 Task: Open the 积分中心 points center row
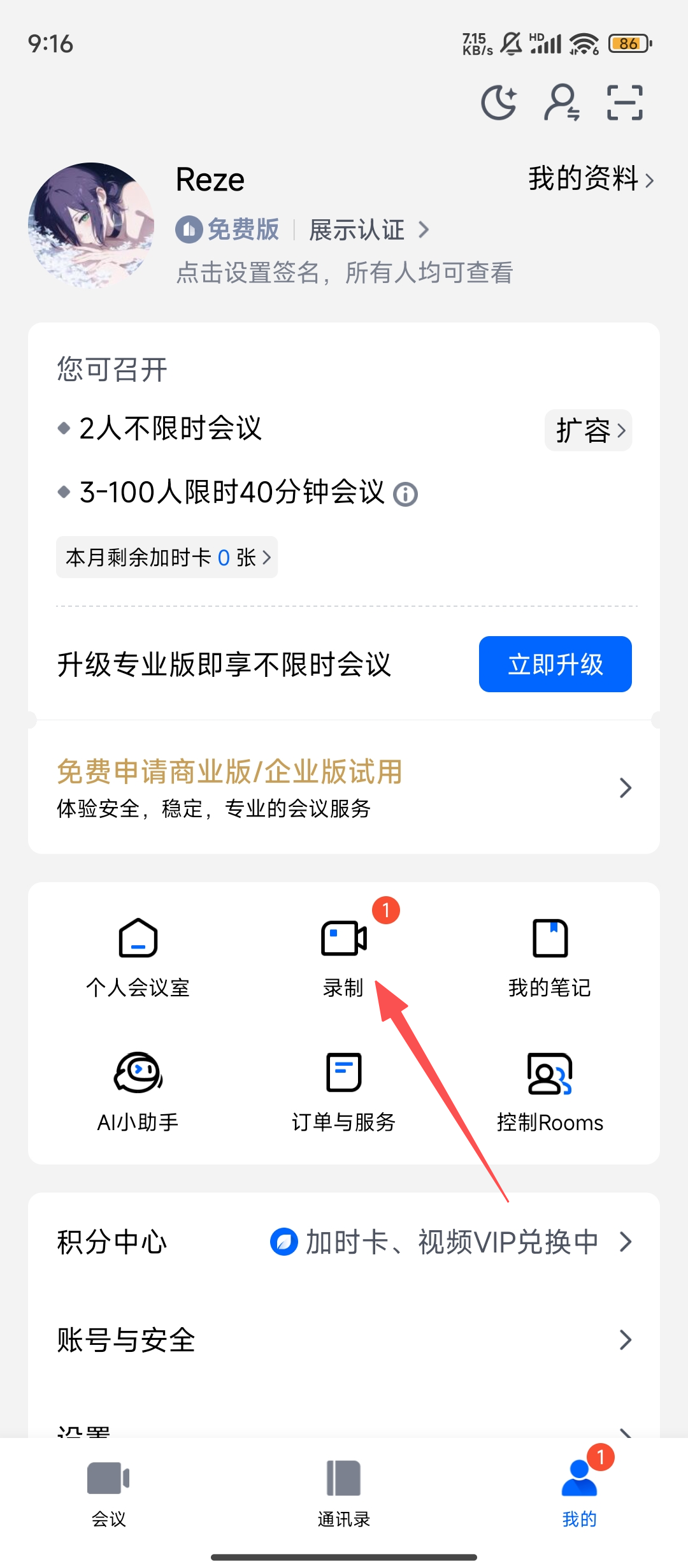pos(344,1242)
